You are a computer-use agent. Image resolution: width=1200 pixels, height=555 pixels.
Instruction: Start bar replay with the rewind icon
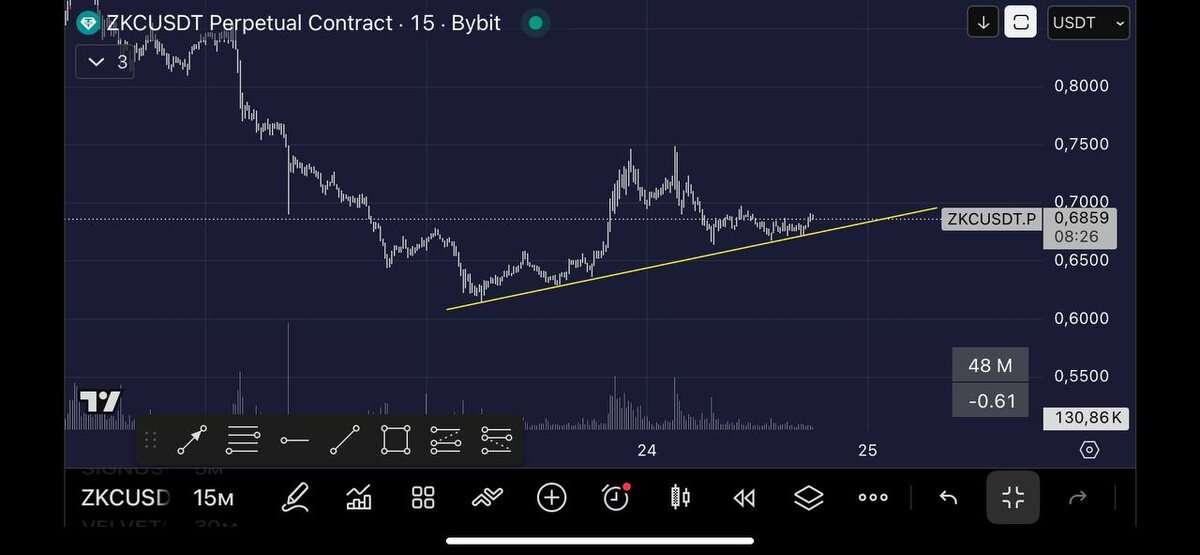(744, 497)
